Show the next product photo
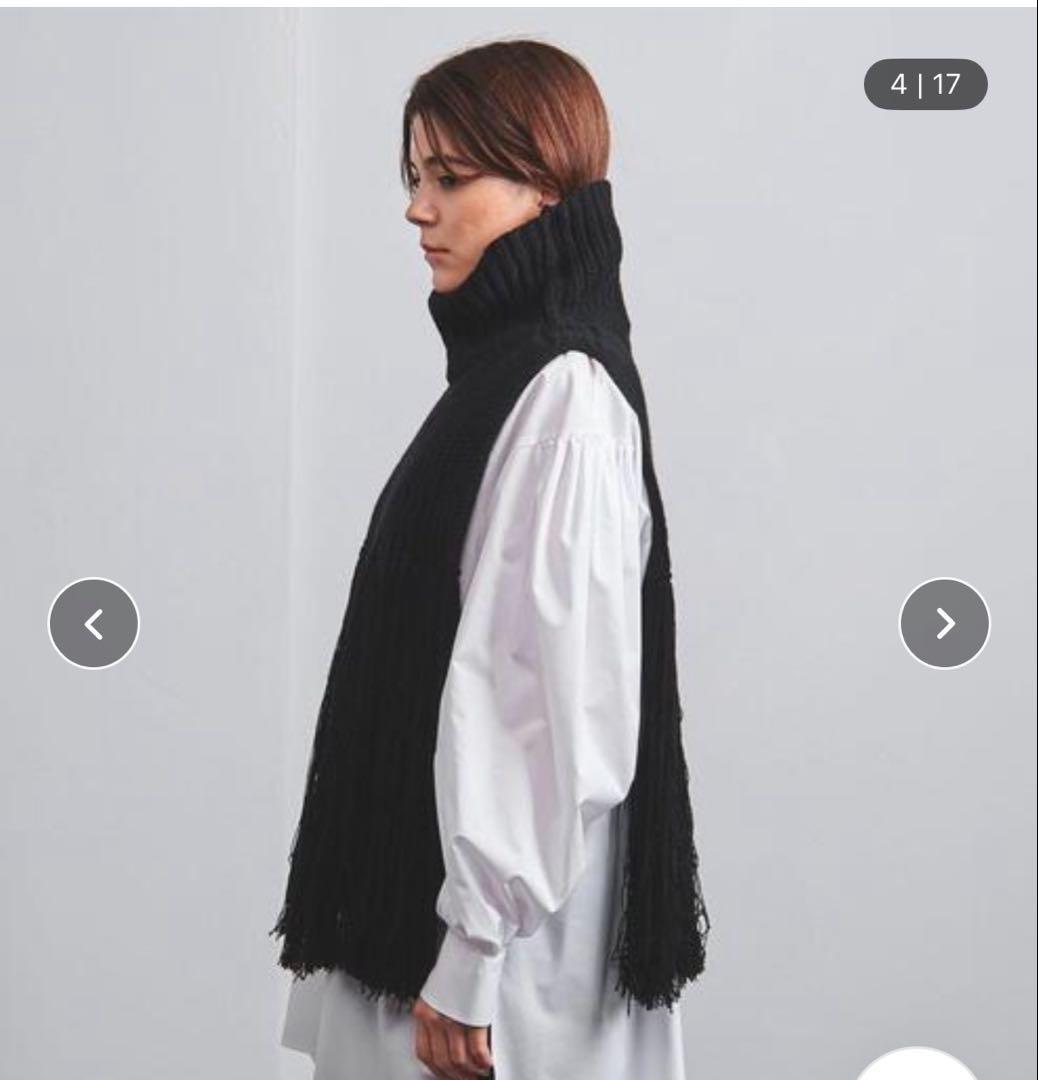This screenshot has width=1038, height=1080. click(944, 624)
